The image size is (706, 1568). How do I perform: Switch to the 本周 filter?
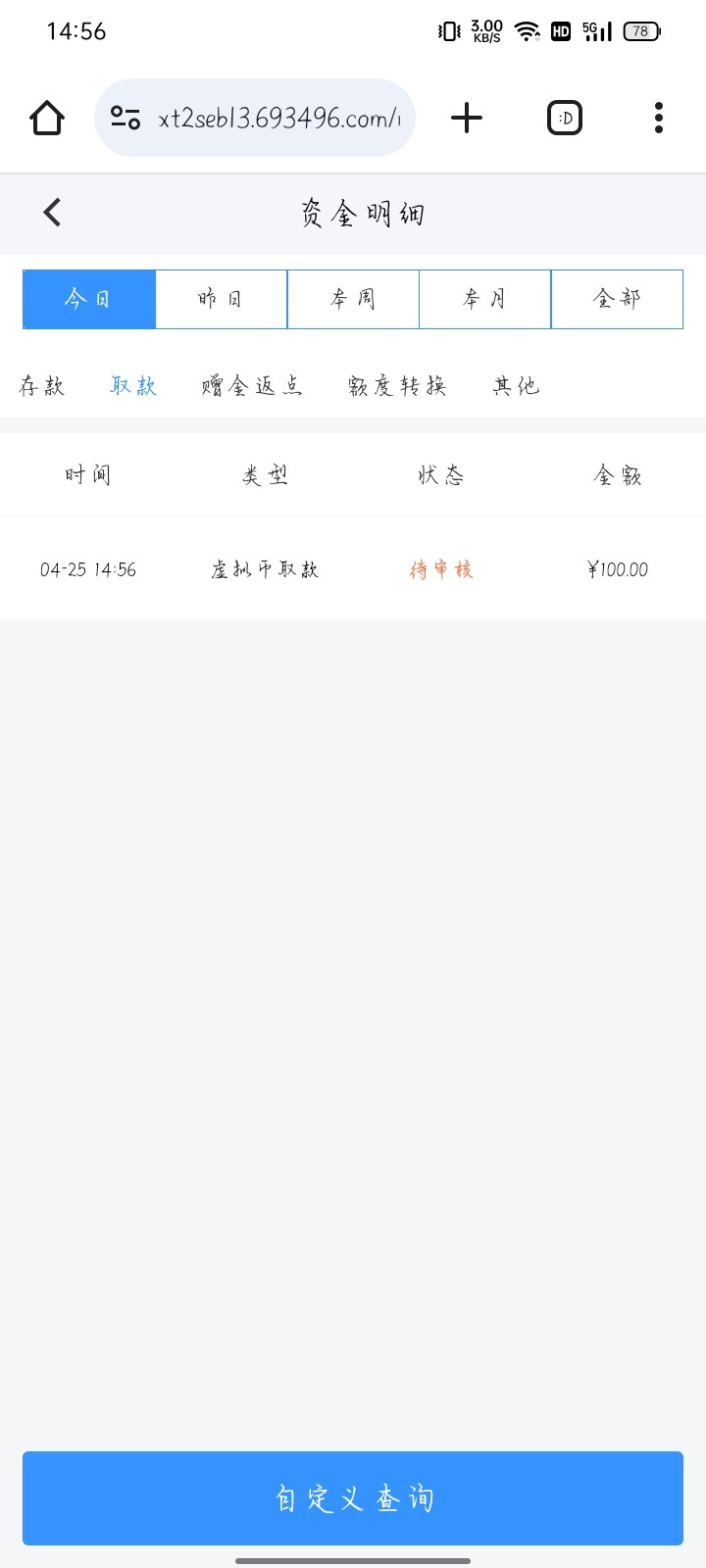pyautogui.click(x=353, y=299)
